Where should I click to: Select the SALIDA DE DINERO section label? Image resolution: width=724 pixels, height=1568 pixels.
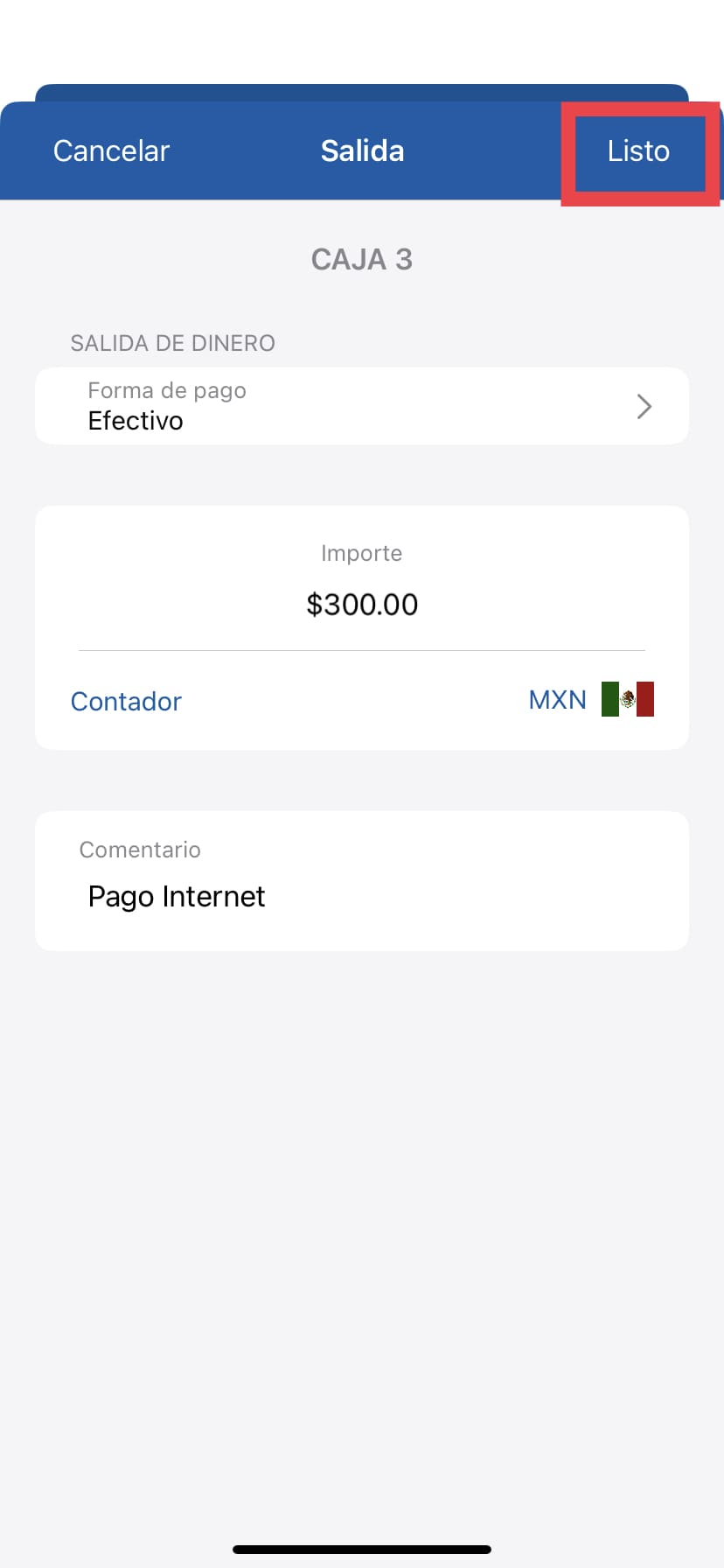(172, 342)
